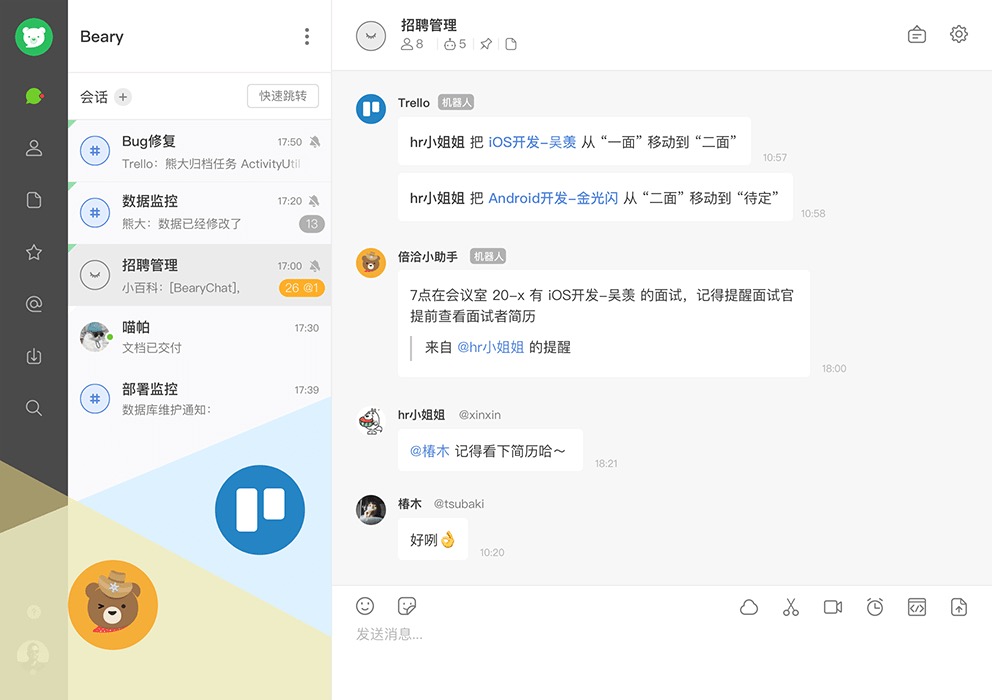Open the Android开发-金光闪 Trello link
Image resolution: width=992 pixels, height=700 pixels.
click(553, 198)
